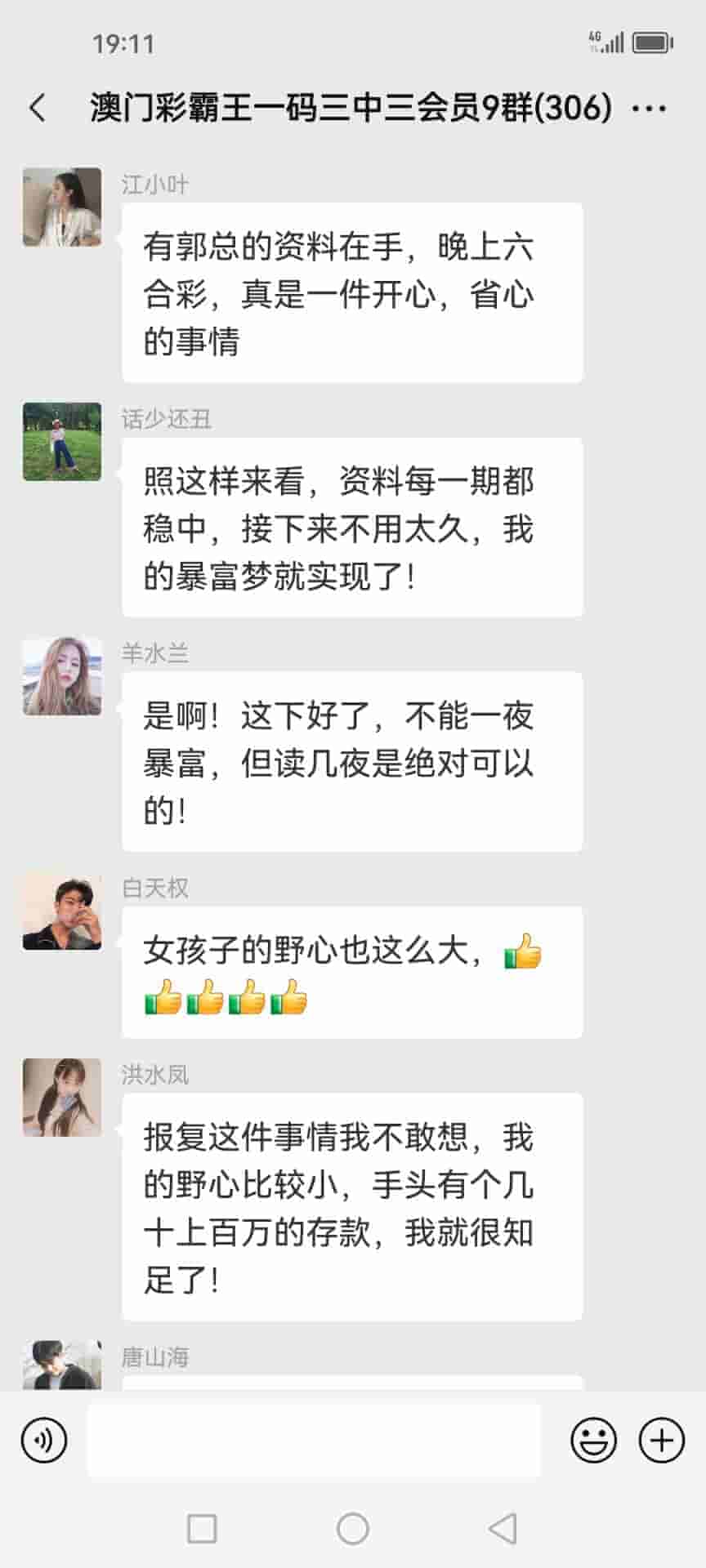View 白天权's profile avatar

click(62, 911)
